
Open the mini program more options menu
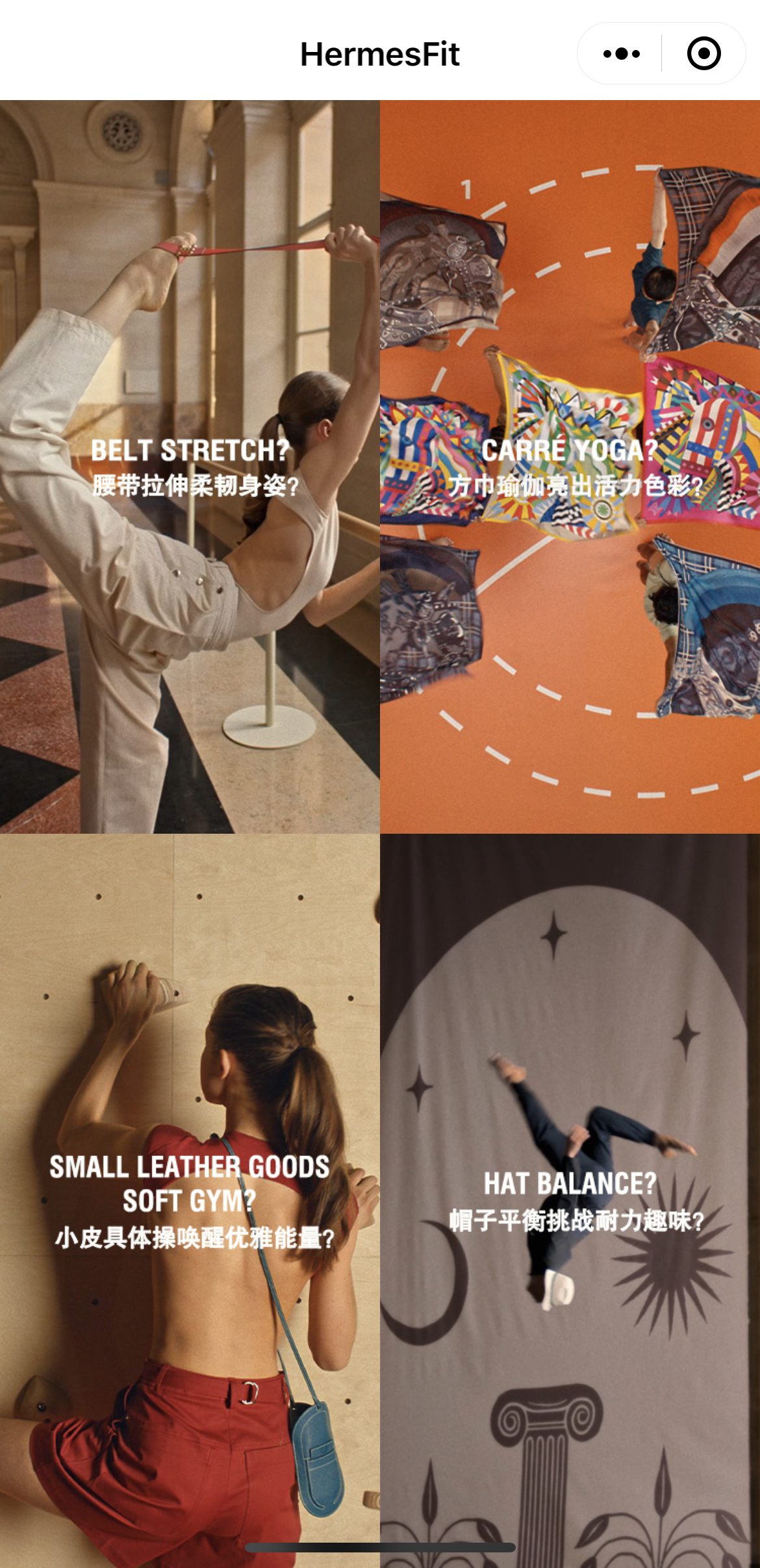[621, 54]
